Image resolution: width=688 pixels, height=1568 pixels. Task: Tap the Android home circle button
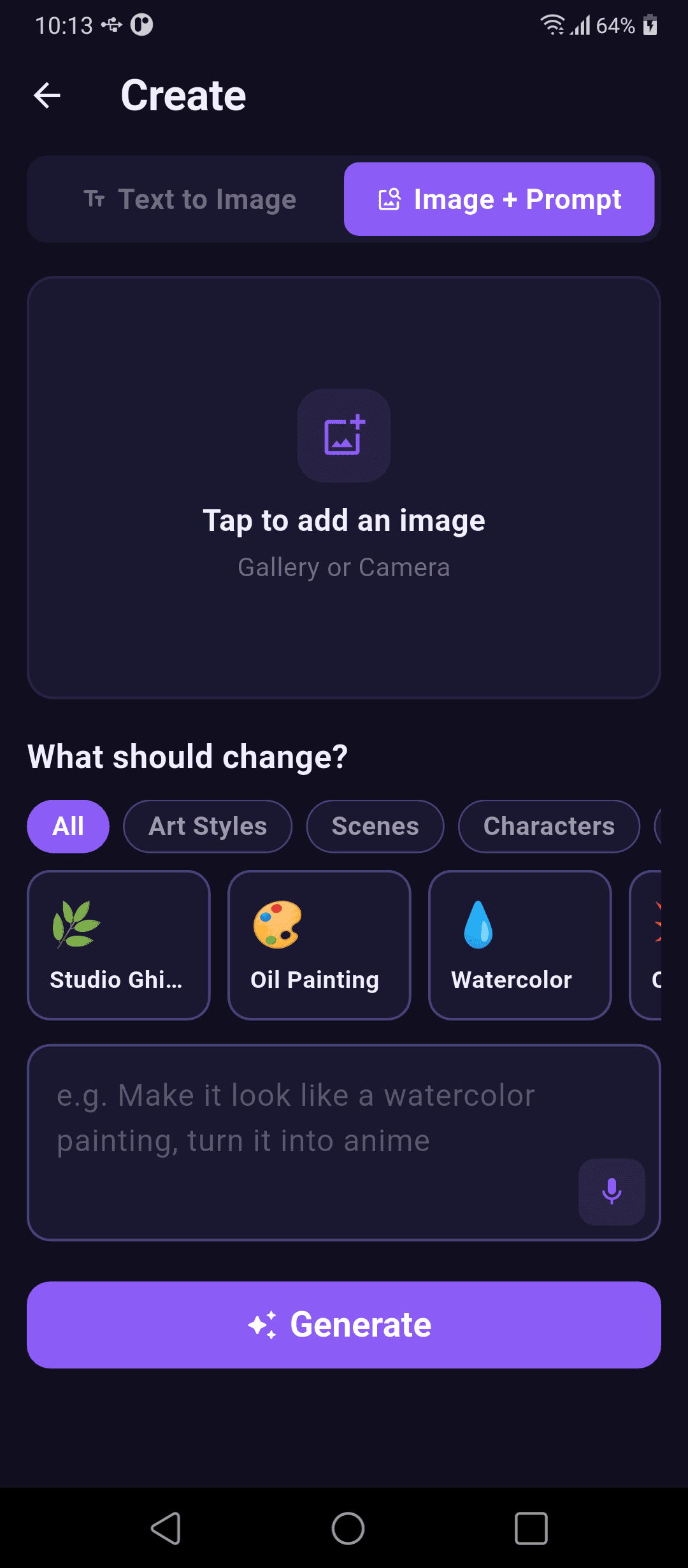point(344,1527)
